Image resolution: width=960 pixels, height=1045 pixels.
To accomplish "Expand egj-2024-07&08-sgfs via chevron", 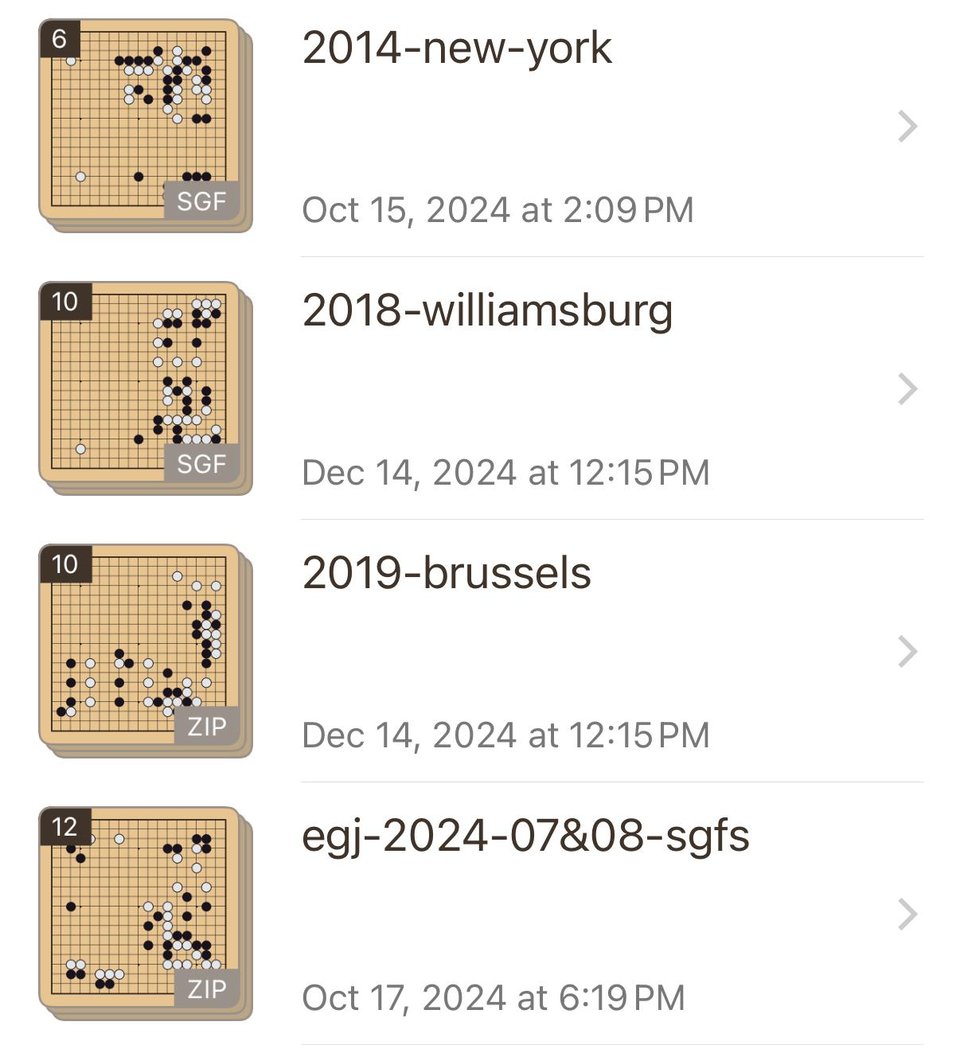I will 906,914.
